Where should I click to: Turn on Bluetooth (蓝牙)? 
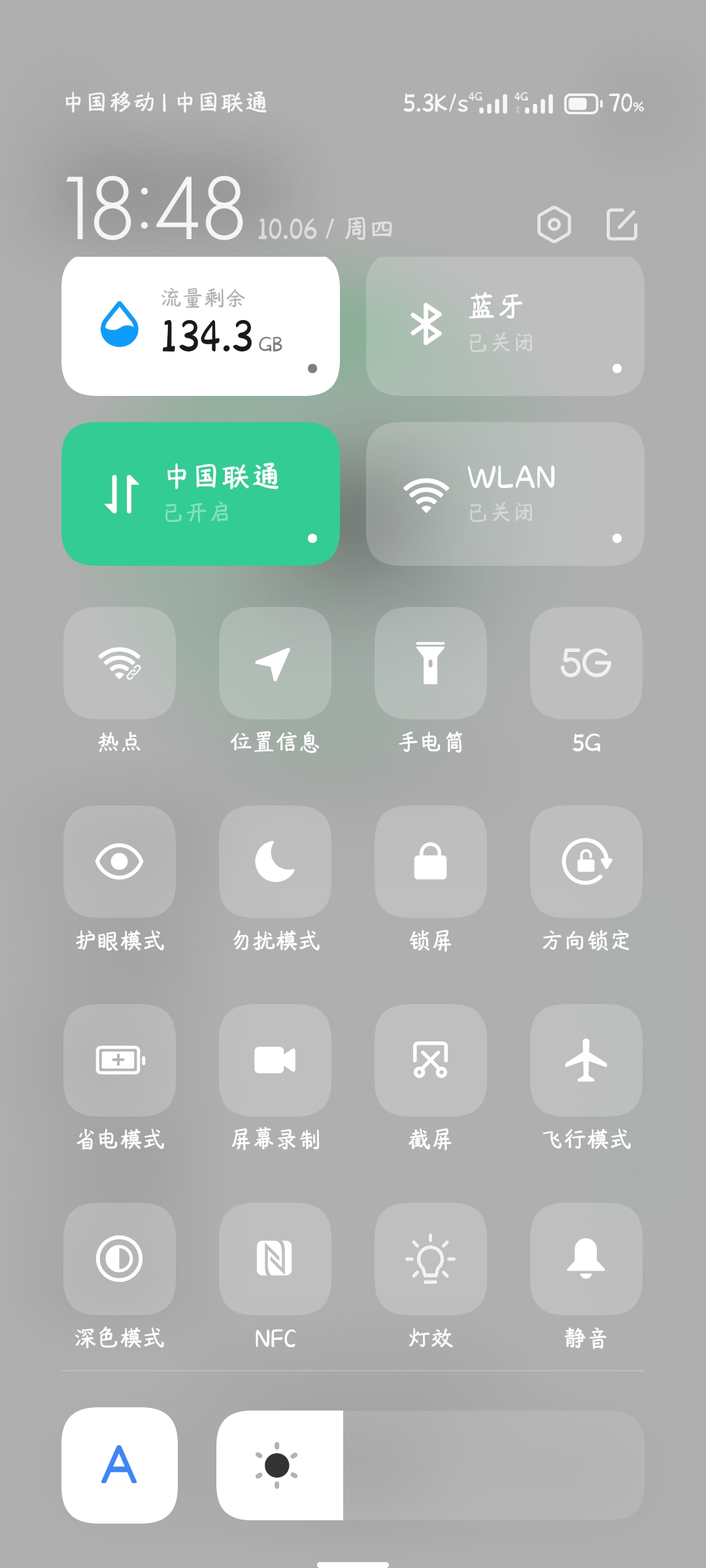[x=505, y=327]
